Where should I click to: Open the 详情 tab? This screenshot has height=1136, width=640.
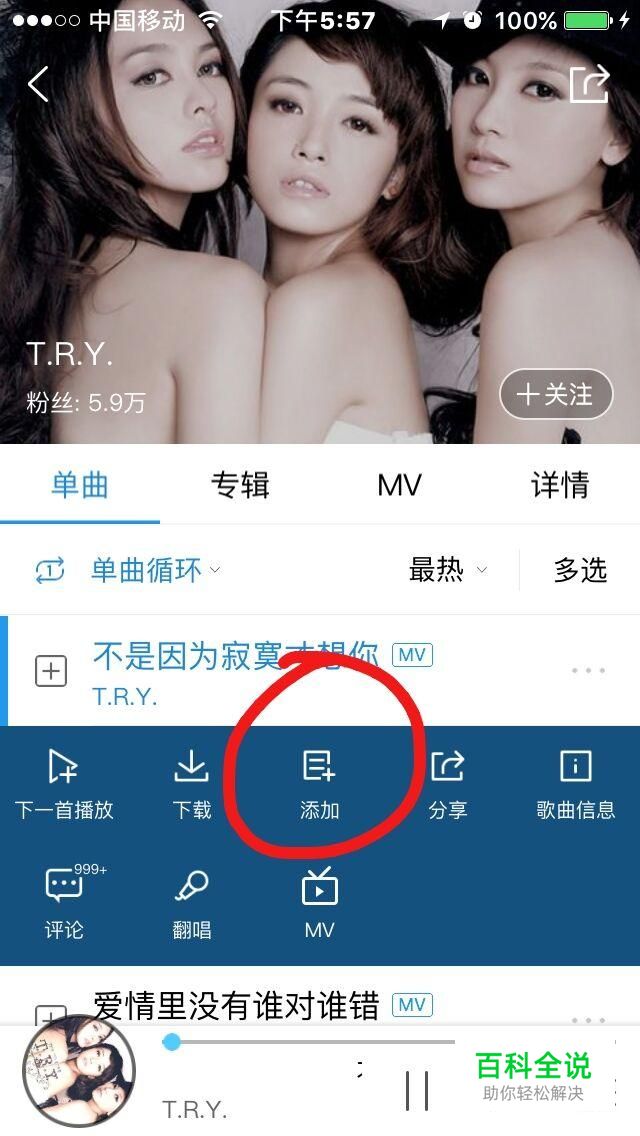click(560, 485)
